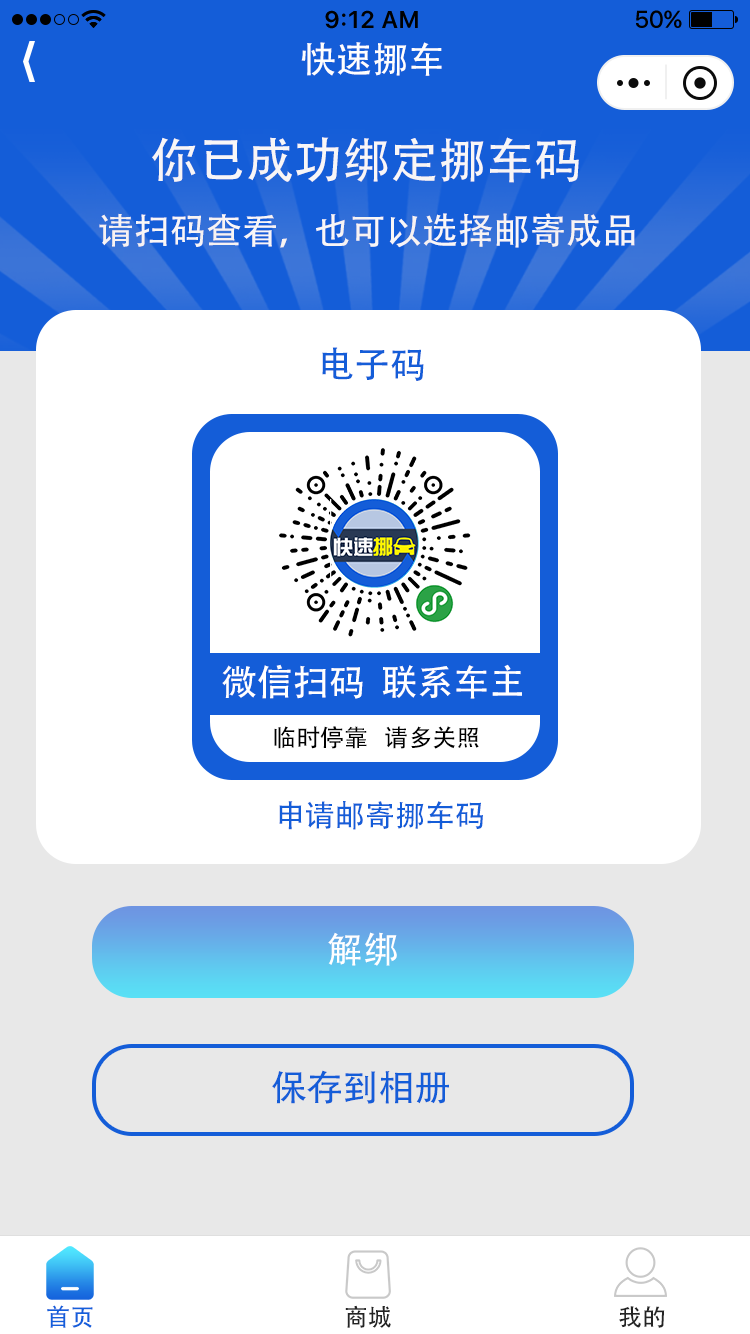Tap the 解绑 button to unbind
This screenshot has width=750, height=1334.
(x=363, y=951)
